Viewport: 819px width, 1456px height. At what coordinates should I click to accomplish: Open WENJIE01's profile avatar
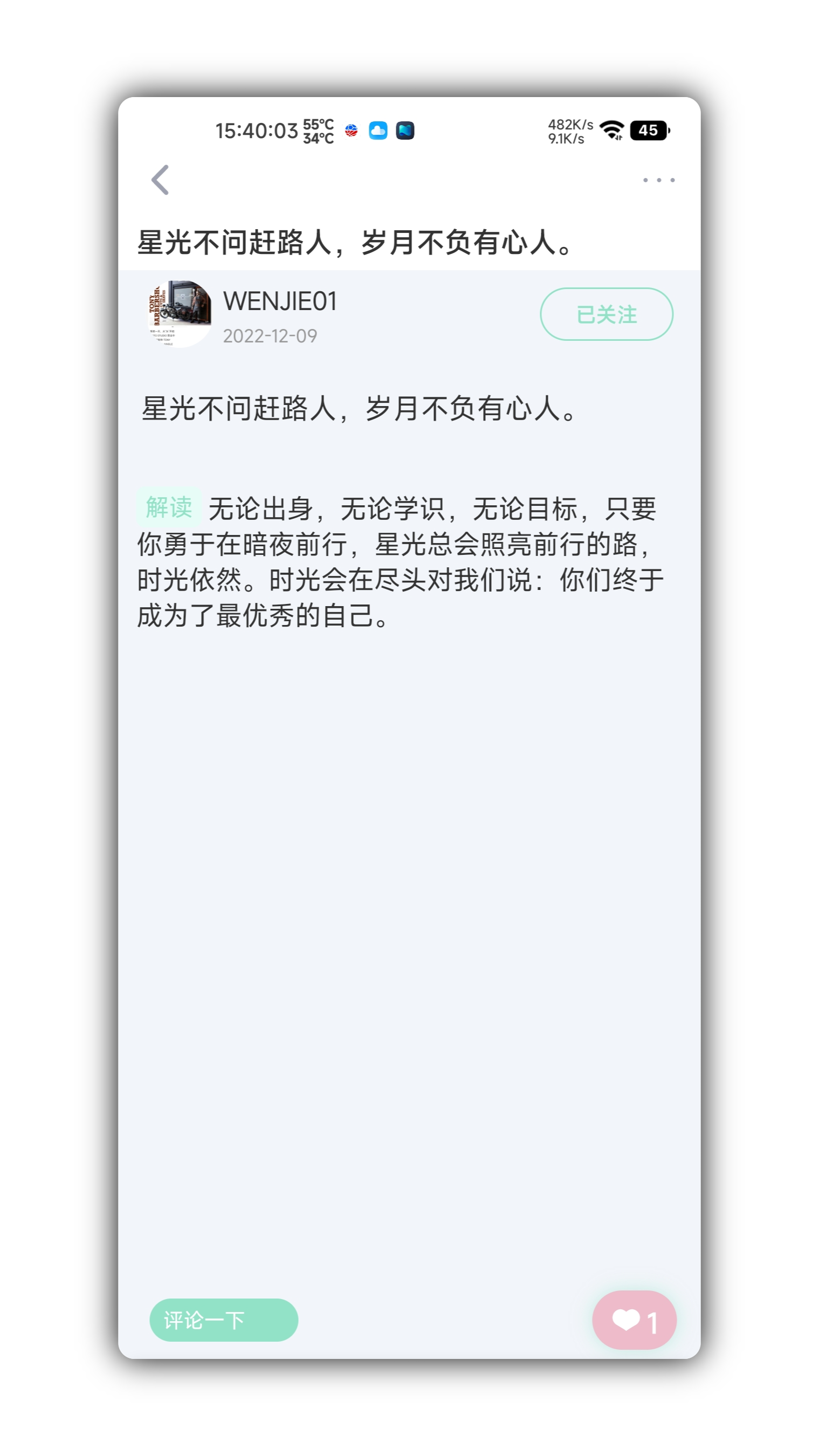[x=179, y=314]
